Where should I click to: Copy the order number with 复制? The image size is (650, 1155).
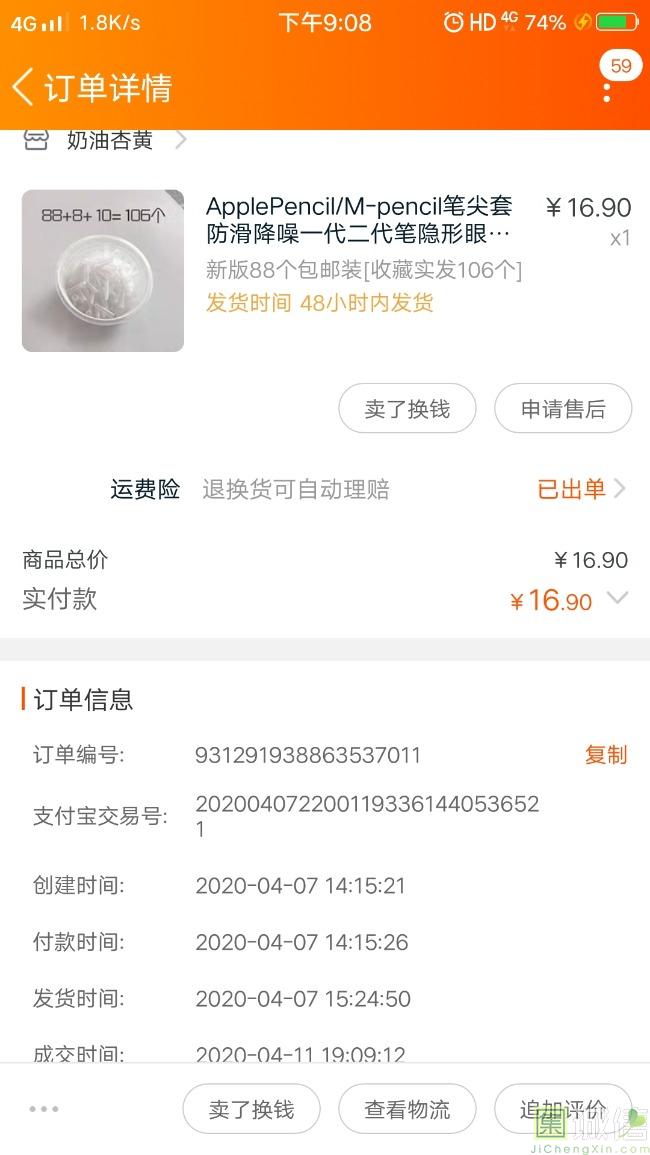(x=605, y=755)
